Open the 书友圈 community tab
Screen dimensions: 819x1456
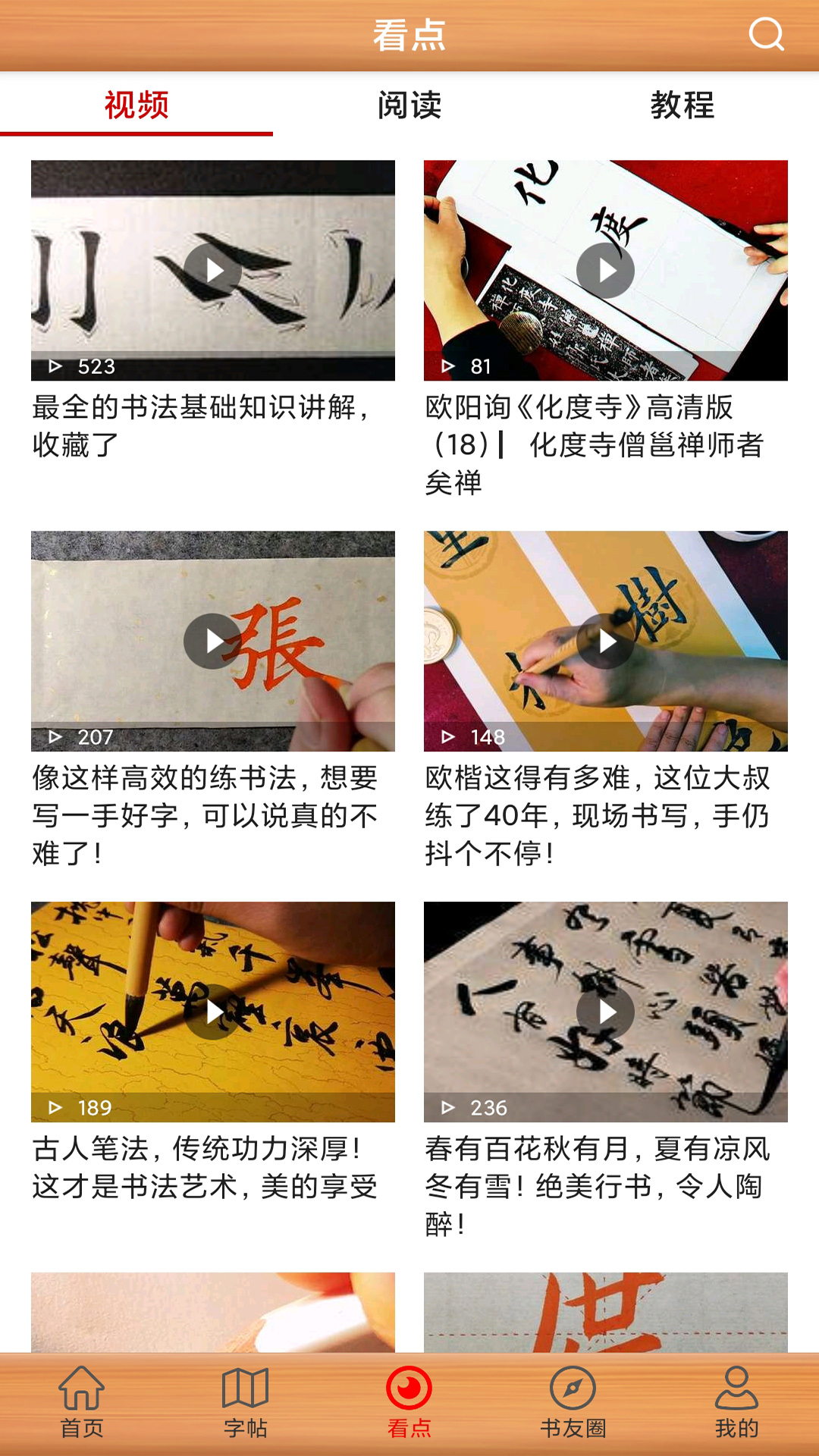[x=573, y=1403]
